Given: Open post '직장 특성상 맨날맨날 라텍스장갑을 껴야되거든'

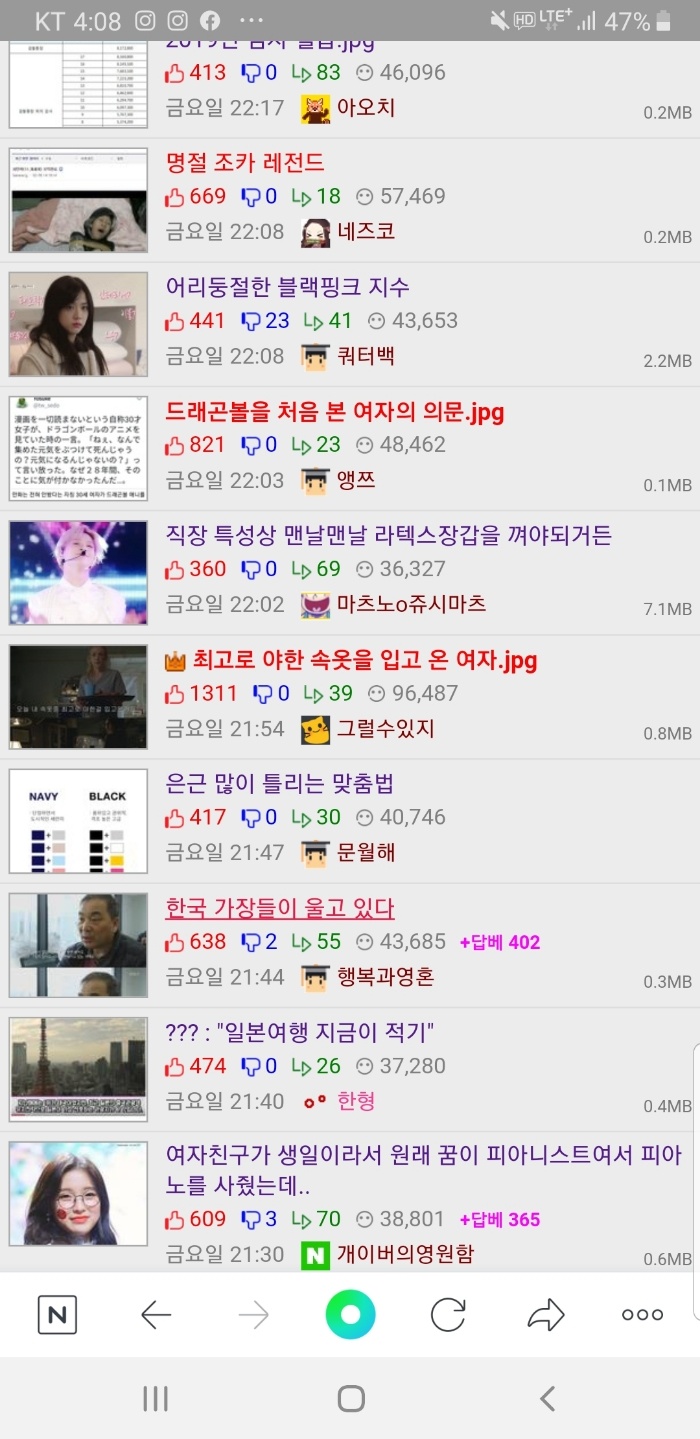Looking at the screenshot, I should [388, 535].
